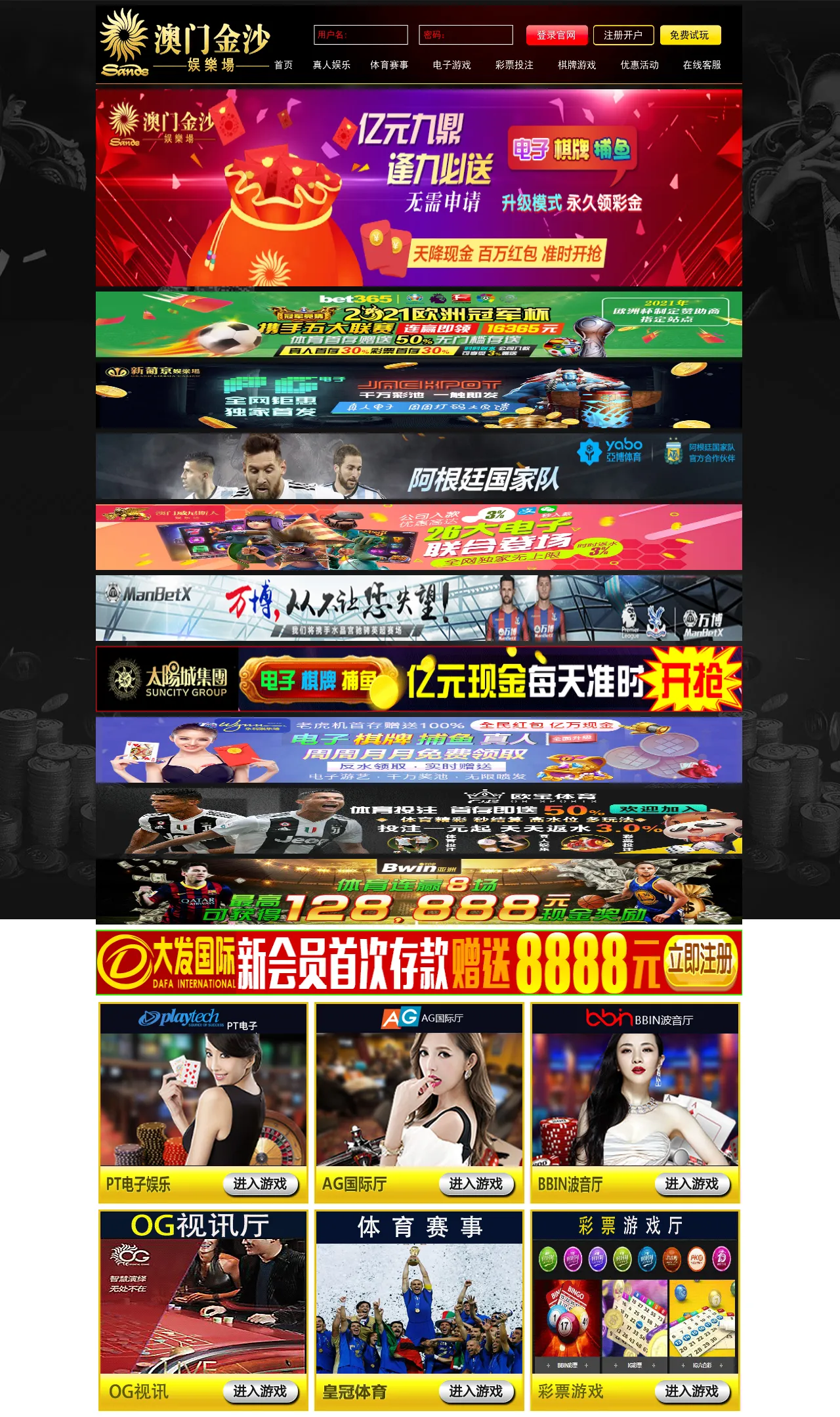Tap the red 登录官网 login button
Image resolution: width=840 pixels, height=1417 pixels.
[556, 35]
